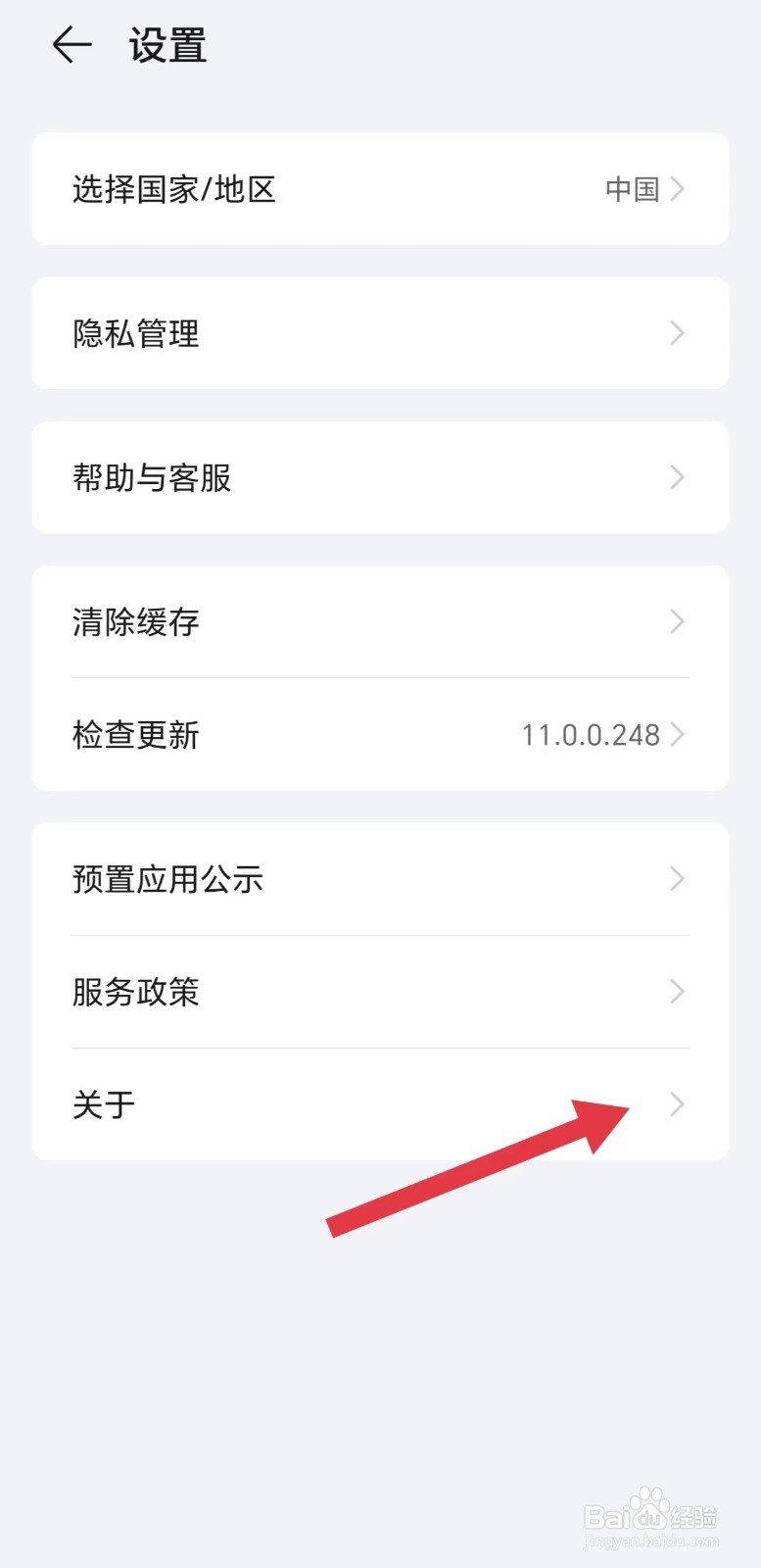This screenshot has width=761, height=1568.
Task: Open 关于 as indicated by red arrow
Action: tap(104, 1104)
